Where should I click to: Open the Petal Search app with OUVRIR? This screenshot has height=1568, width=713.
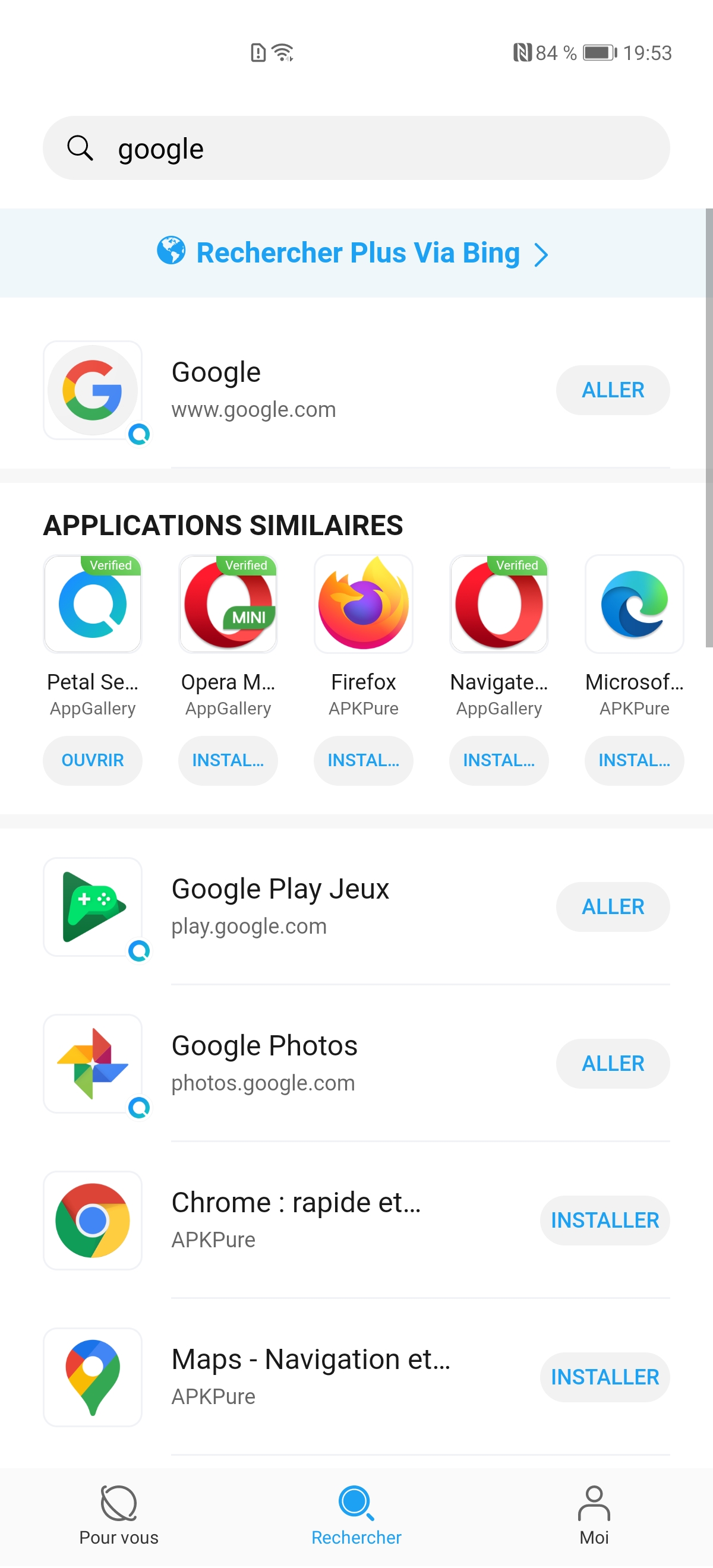point(93,760)
